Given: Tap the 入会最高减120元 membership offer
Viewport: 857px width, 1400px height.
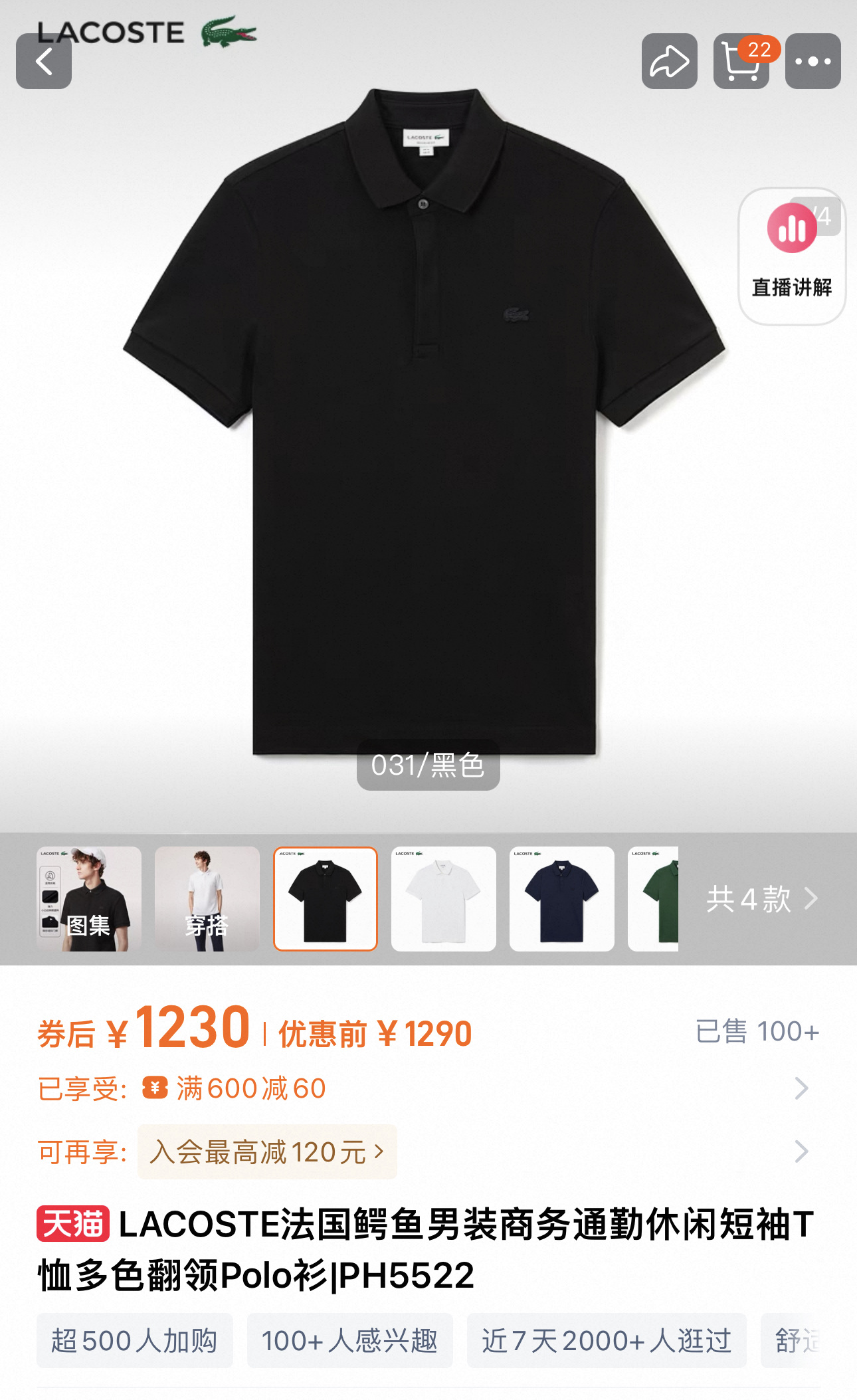Looking at the screenshot, I should tap(267, 1151).
